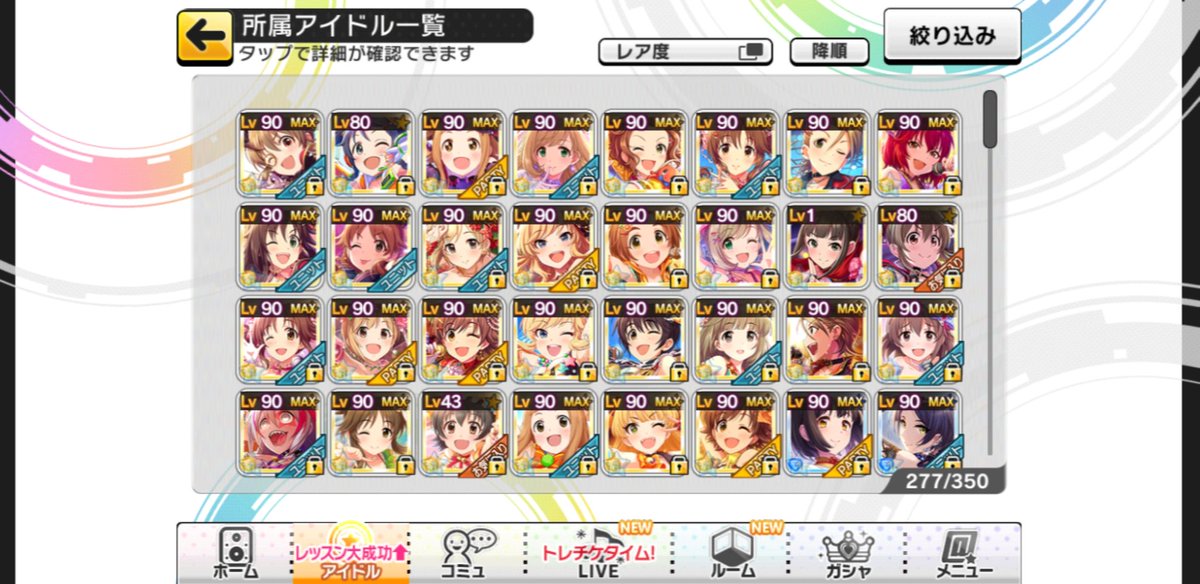Viewport: 1200px width, 584px height.
Task: Open the メニュー tab
Action: [x=963, y=553]
